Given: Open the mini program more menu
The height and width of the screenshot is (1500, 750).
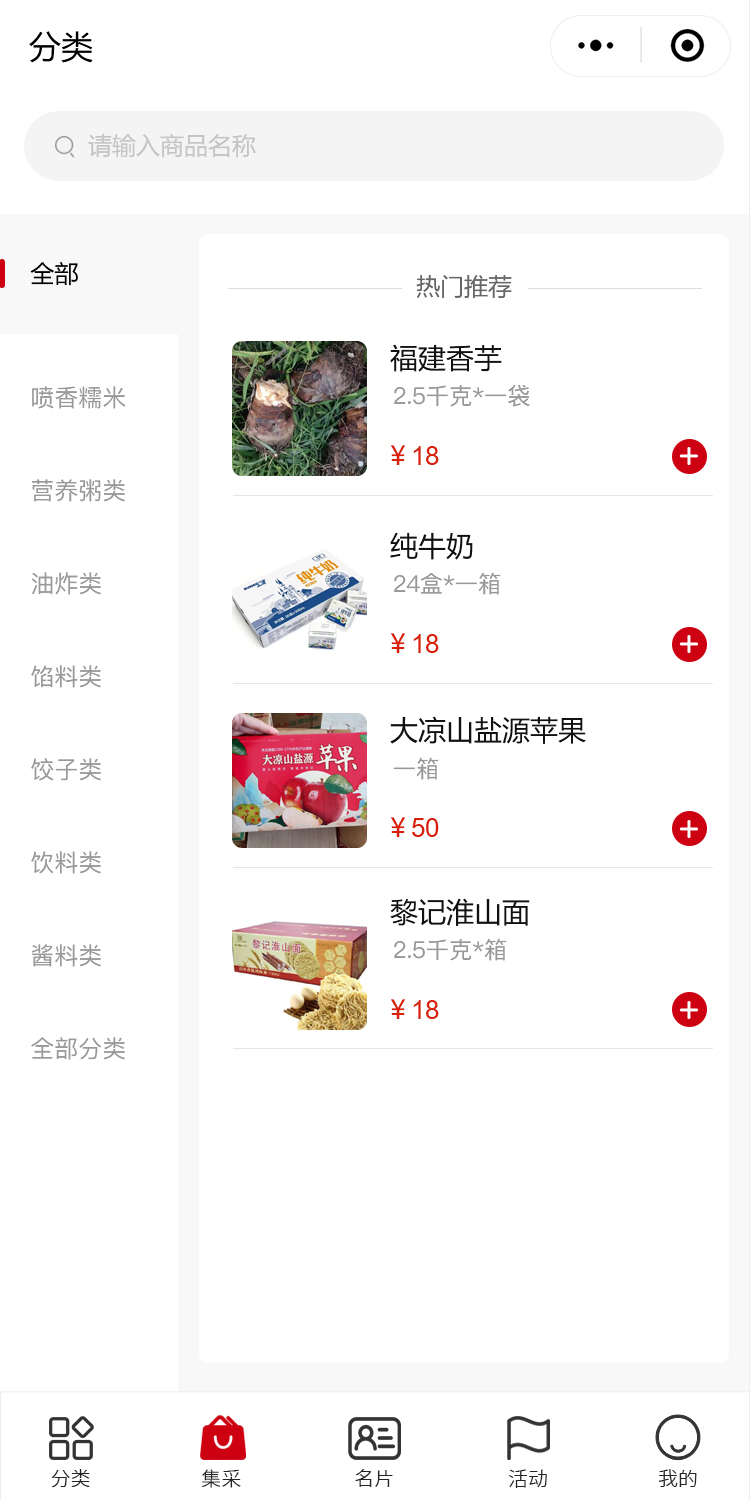Looking at the screenshot, I should (x=596, y=46).
